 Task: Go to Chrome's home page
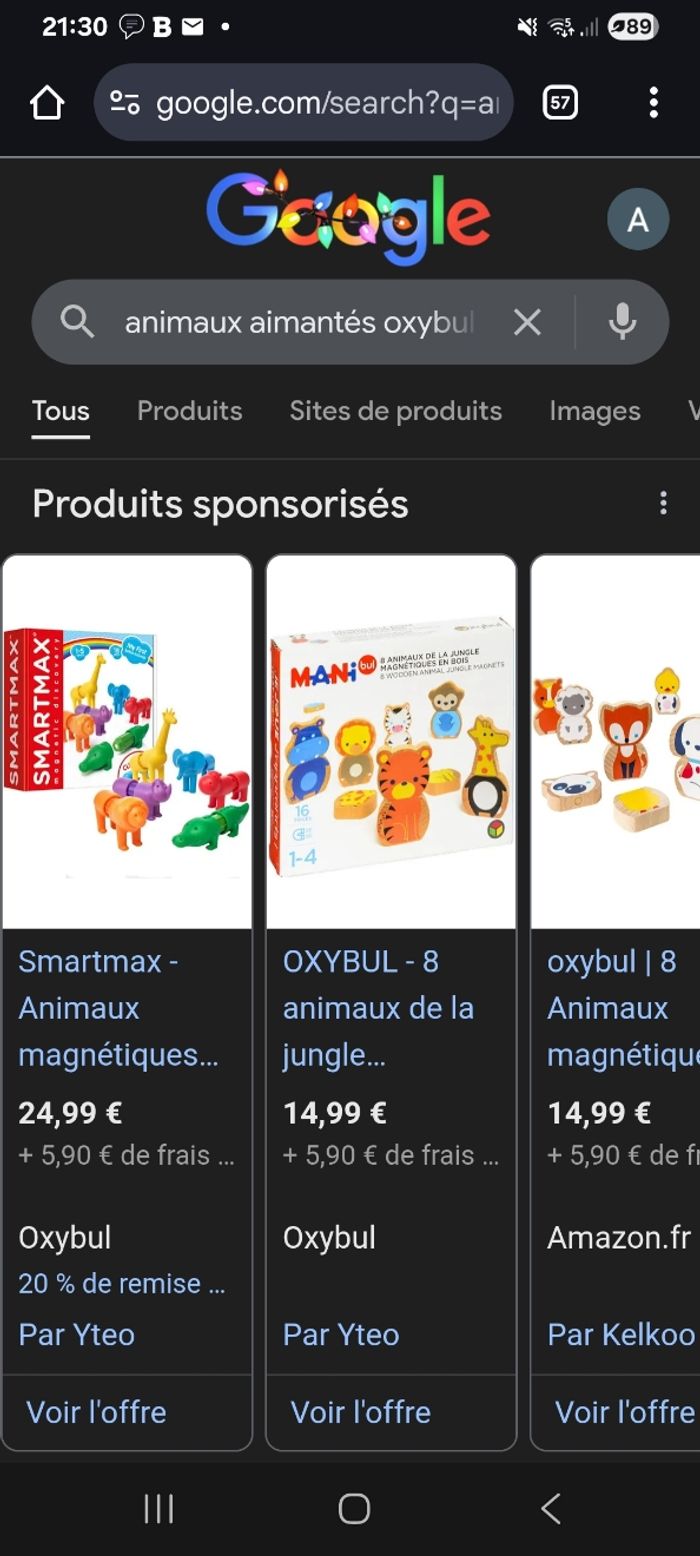[x=47, y=102]
